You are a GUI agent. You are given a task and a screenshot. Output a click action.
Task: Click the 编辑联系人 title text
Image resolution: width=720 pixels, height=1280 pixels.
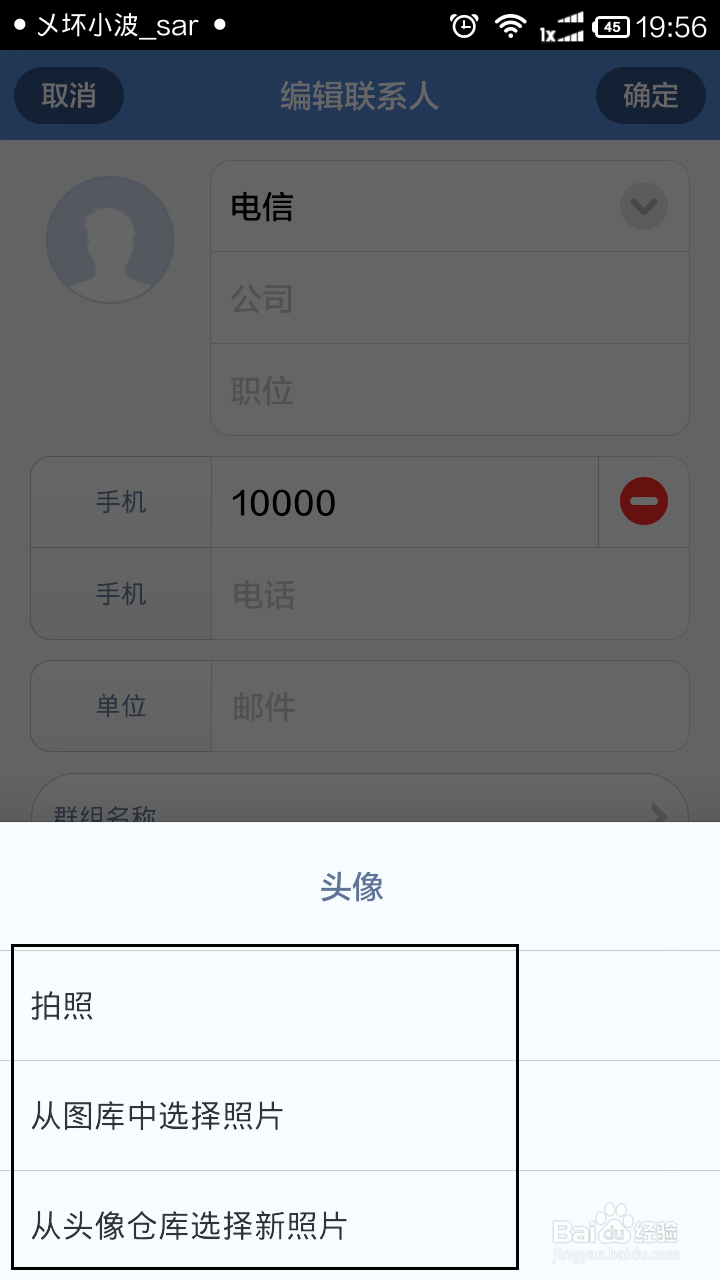click(x=360, y=95)
